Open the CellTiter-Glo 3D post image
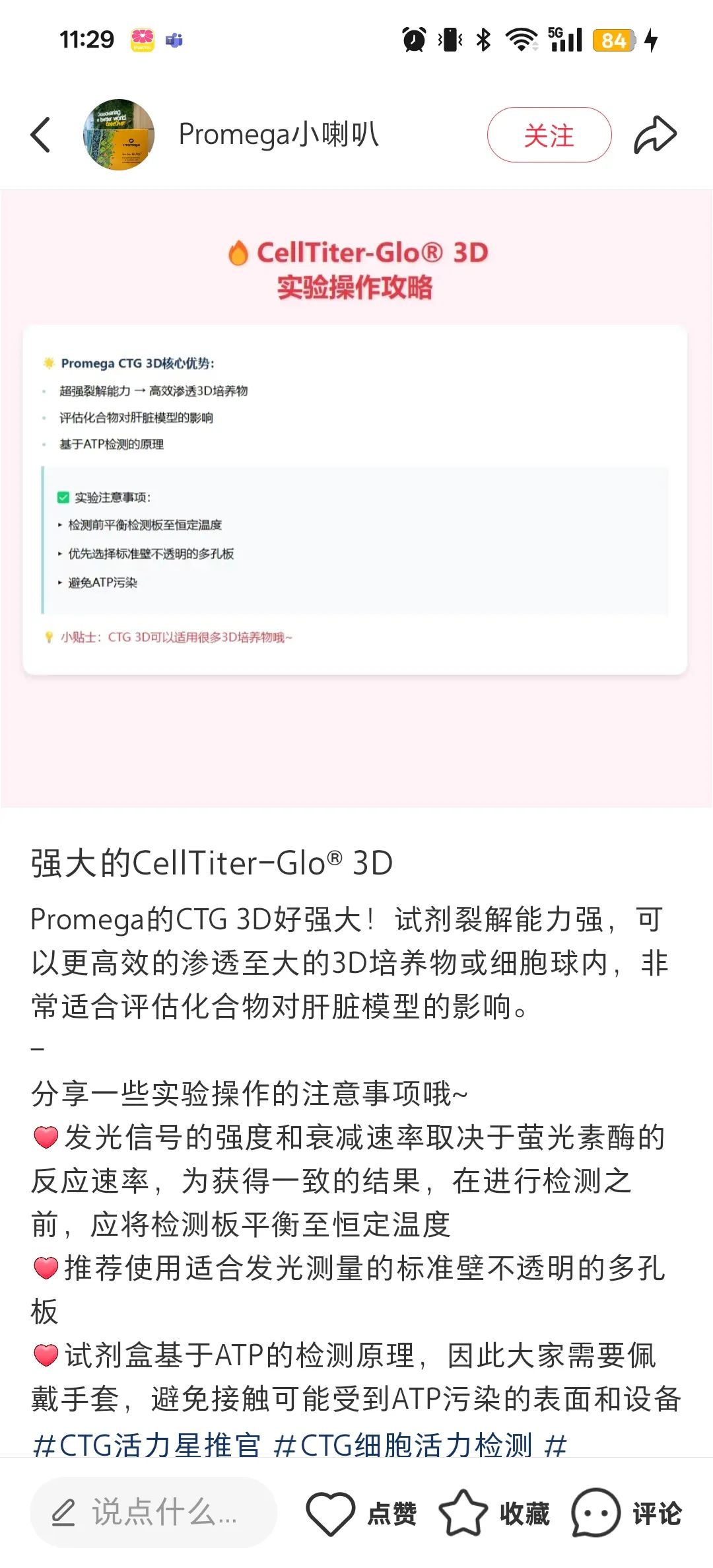 pyautogui.click(x=355, y=499)
